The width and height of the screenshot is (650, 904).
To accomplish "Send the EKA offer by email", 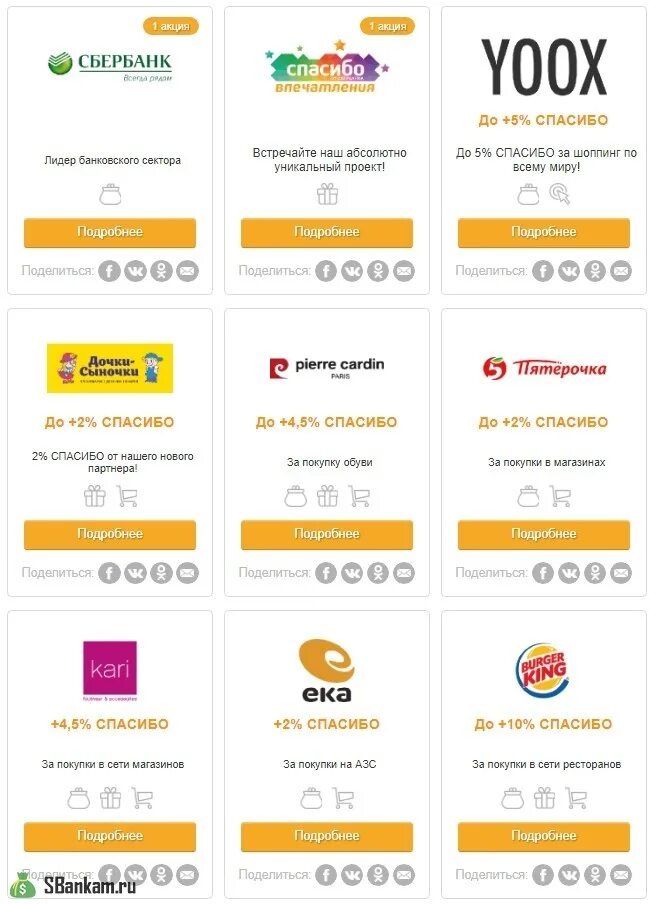I will [x=404, y=875].
